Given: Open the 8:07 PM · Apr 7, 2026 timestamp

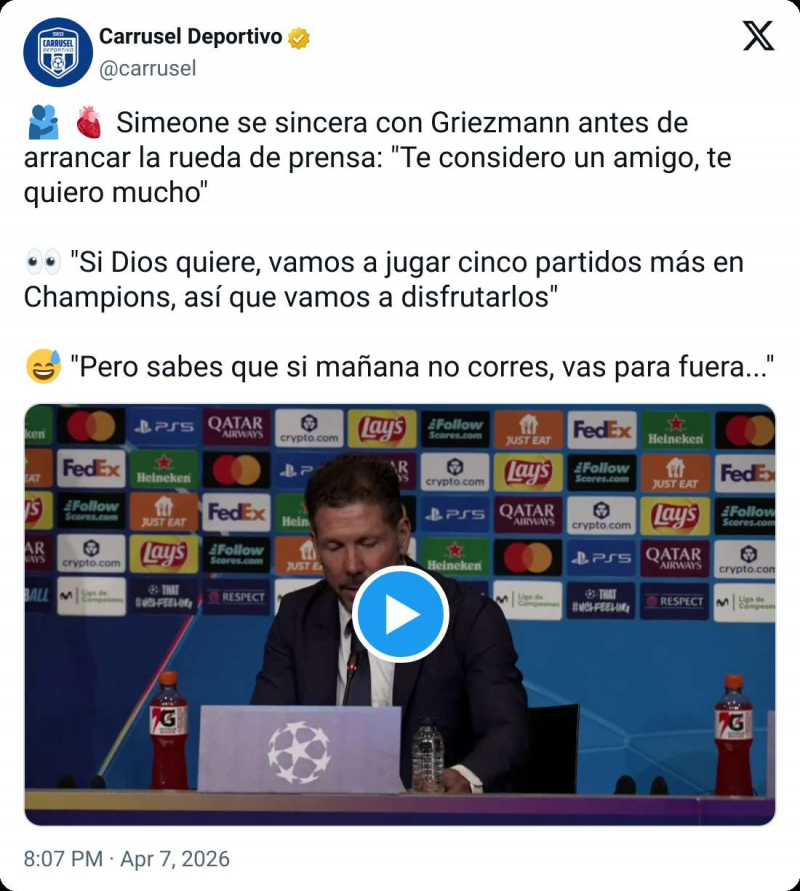Looking at the screenshot, I should pyautogui.click(x=127, y=858).
